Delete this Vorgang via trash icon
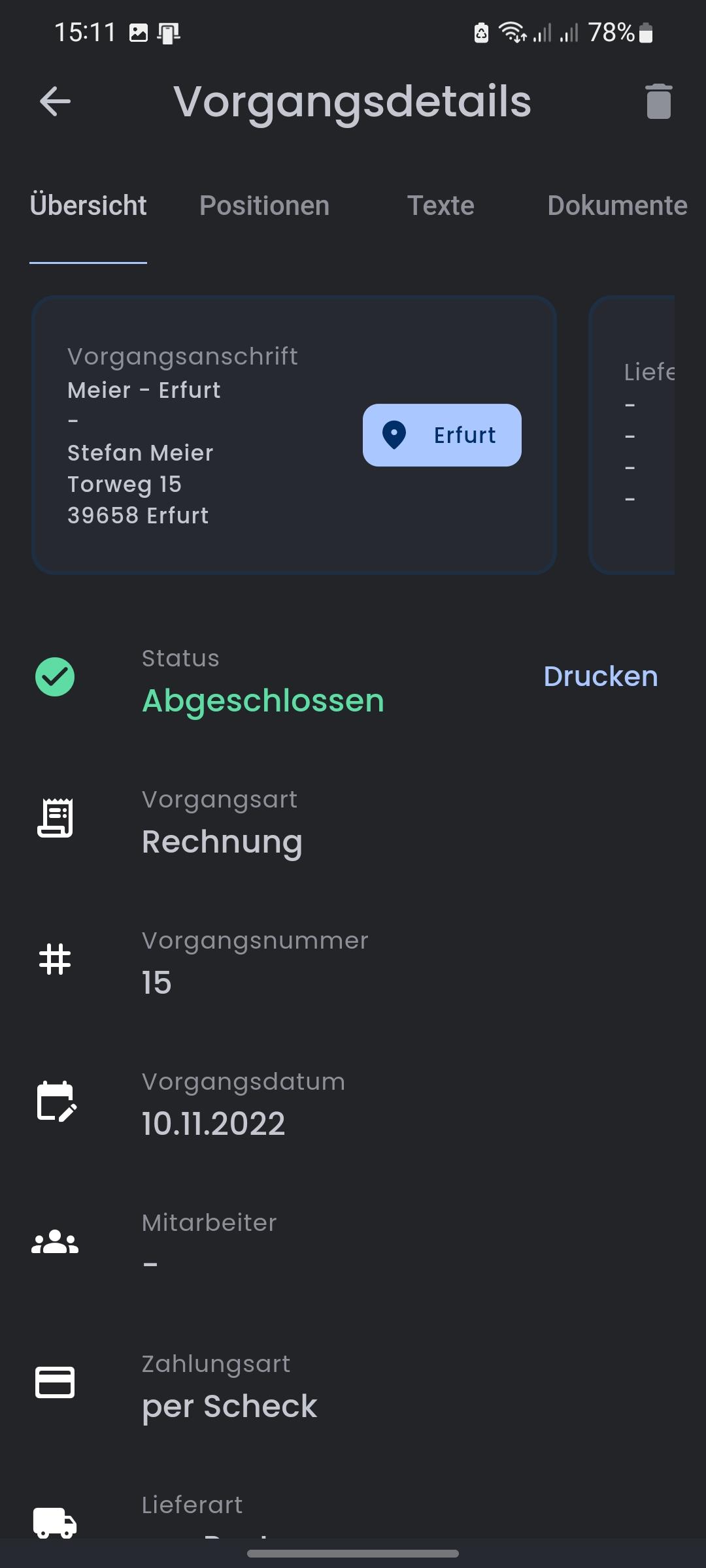 pyautogui.click(x=659, y=102)
